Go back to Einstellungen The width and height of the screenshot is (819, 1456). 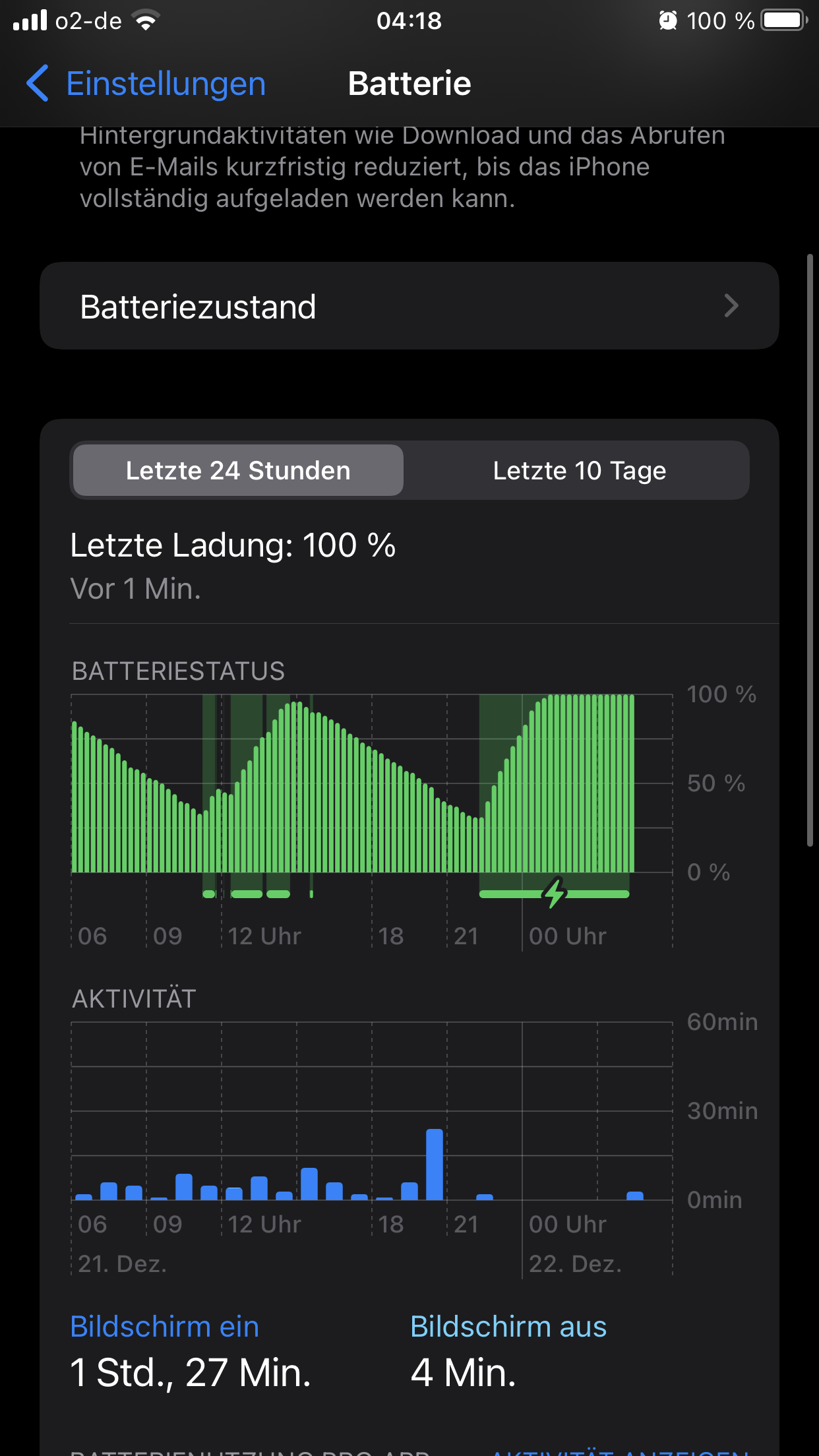[146, 84]
